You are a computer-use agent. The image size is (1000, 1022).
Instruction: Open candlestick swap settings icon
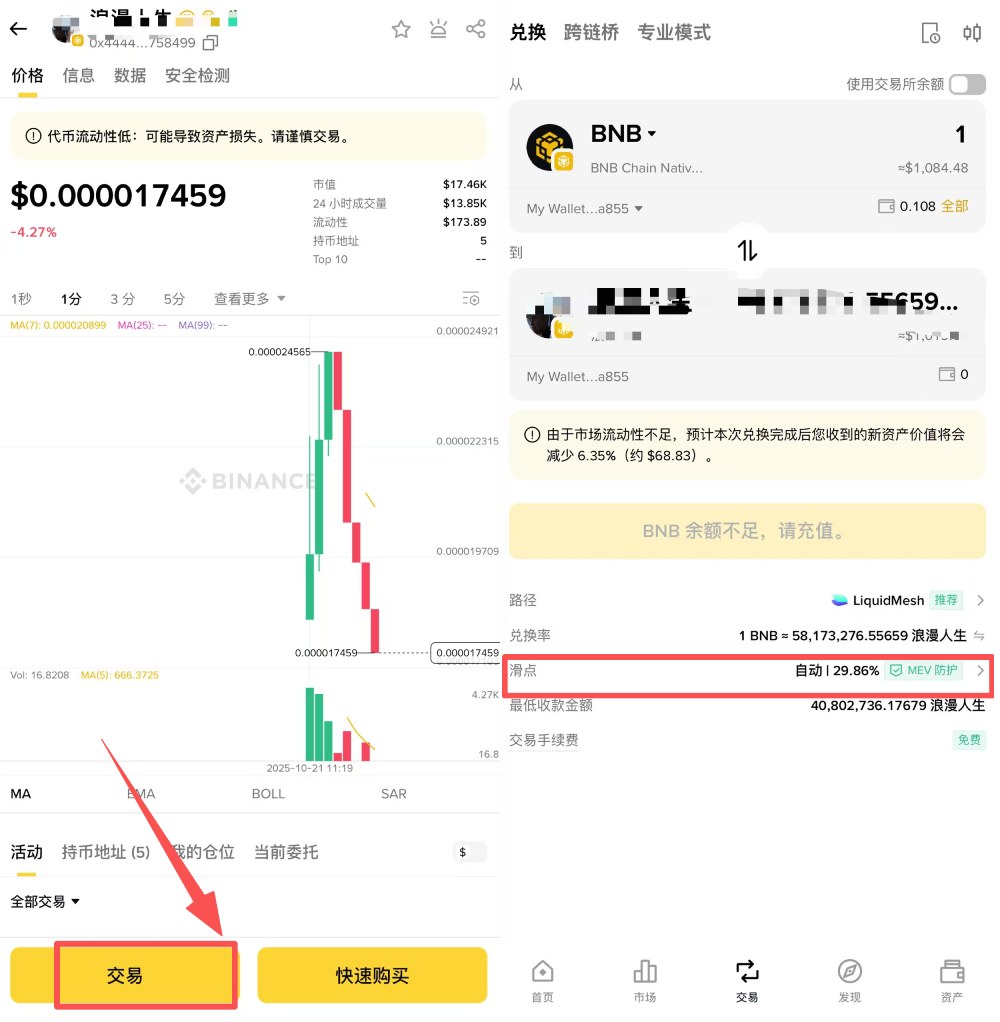[972, 32]
